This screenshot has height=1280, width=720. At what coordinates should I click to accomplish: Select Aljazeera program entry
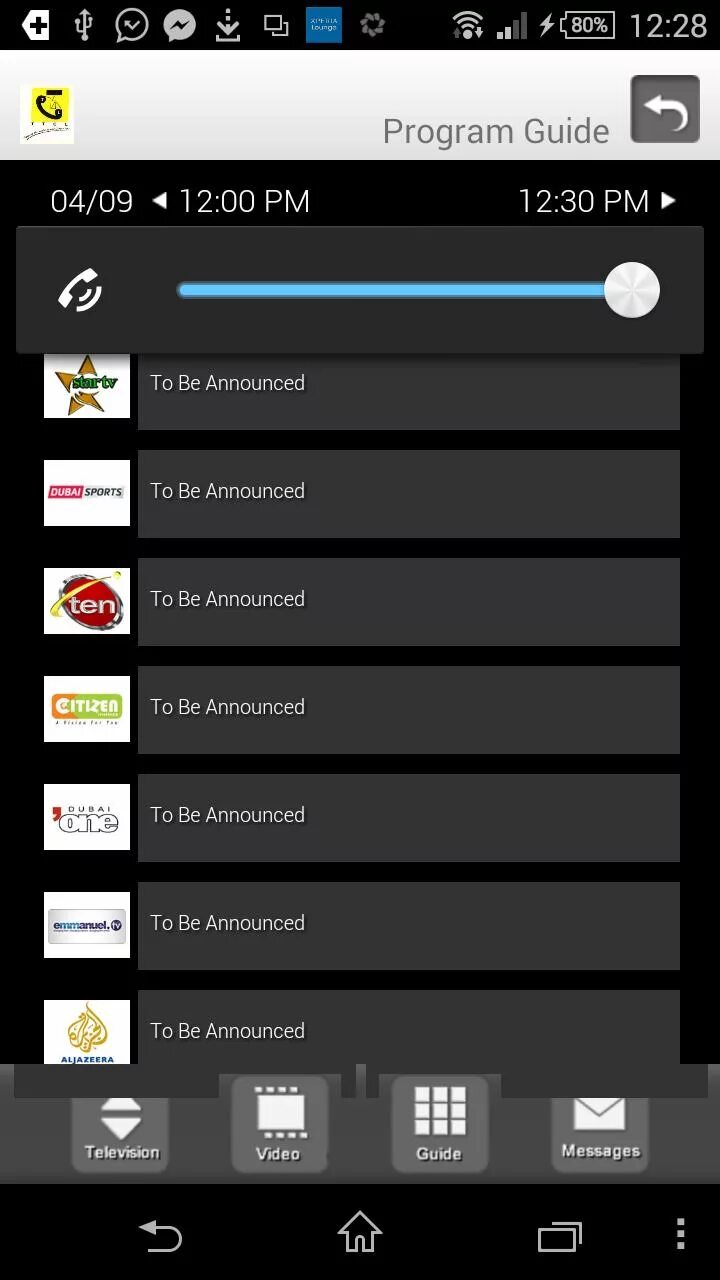coord(409,1027)
